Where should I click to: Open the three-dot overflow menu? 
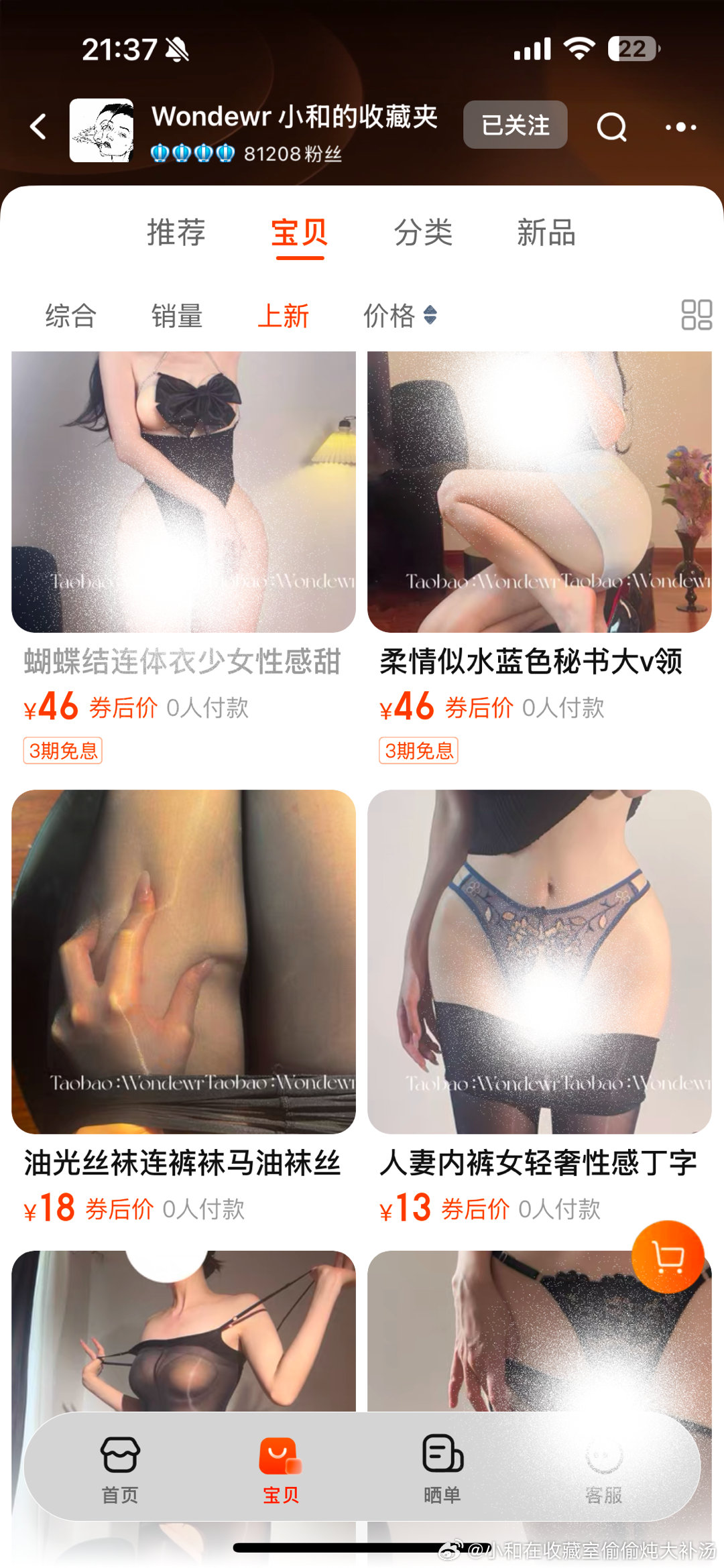click(x=680, y=127)
